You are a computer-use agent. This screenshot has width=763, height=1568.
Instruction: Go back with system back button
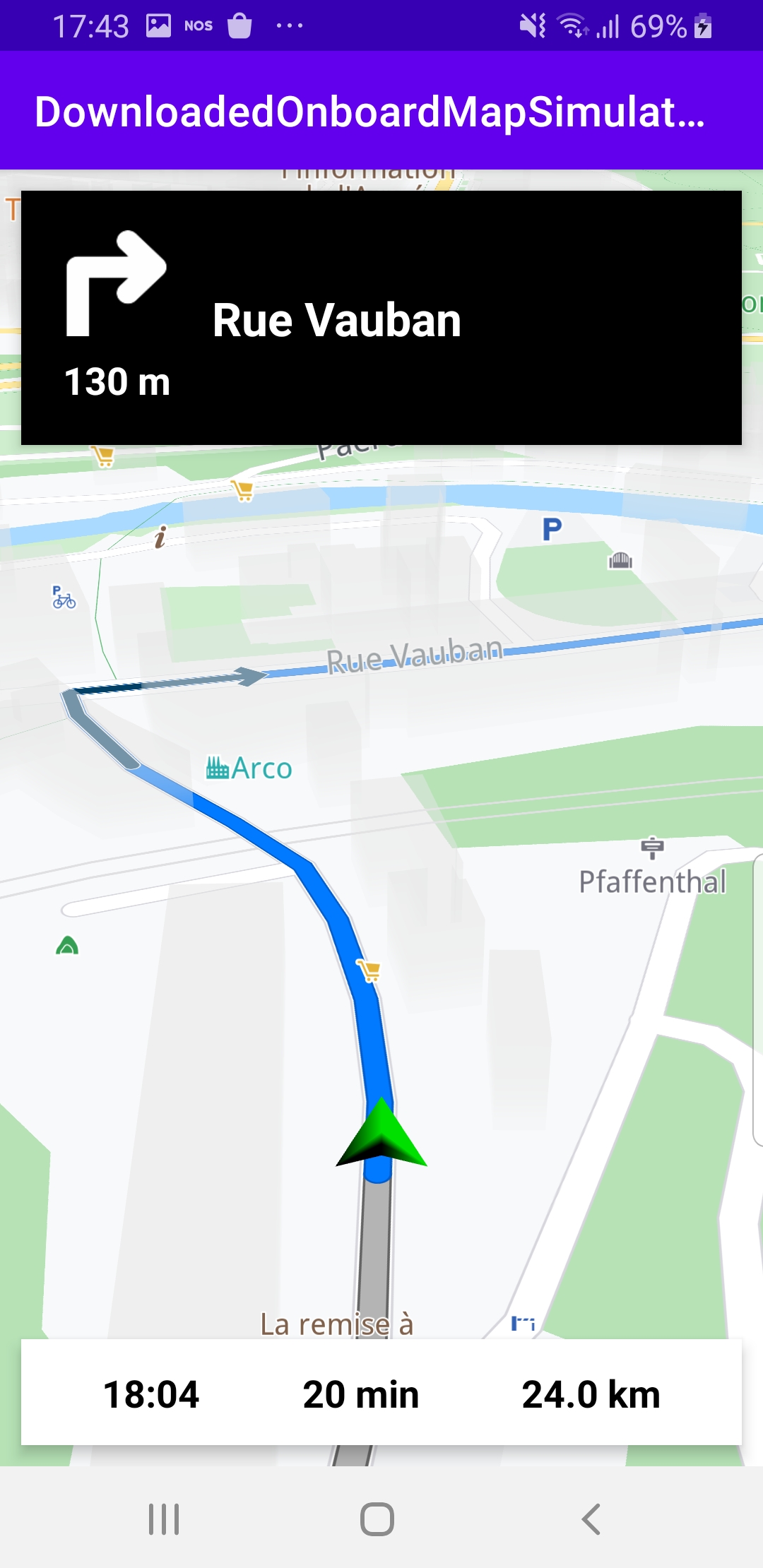[591, 1519]
